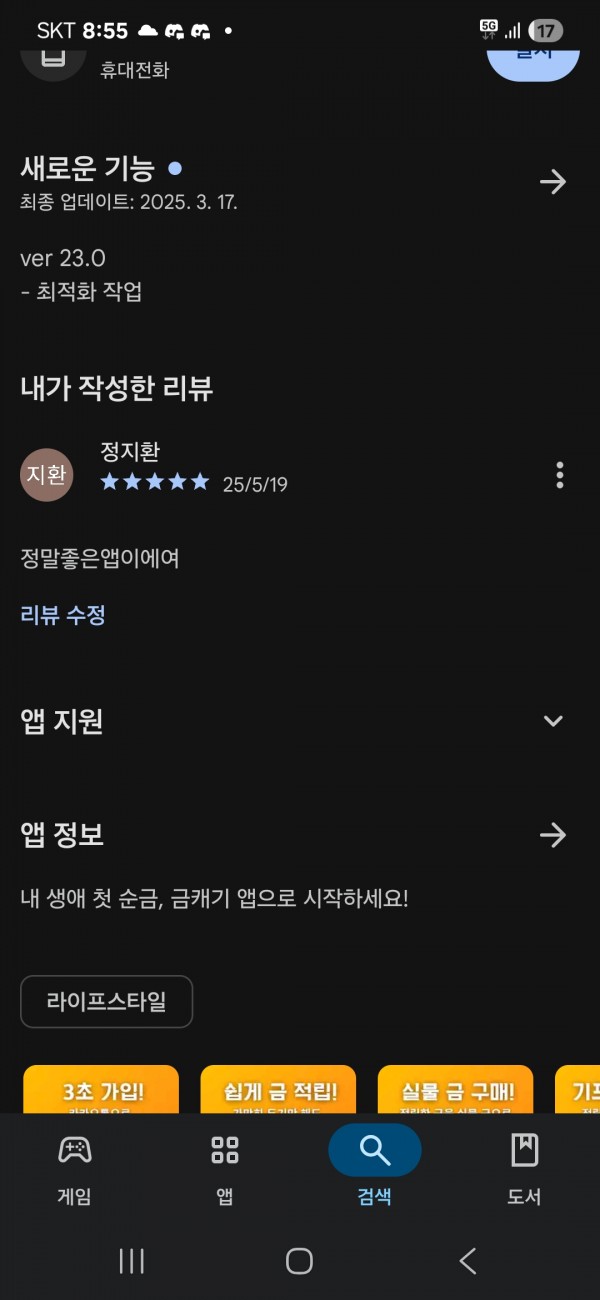Expand the 앱 지원 section
600x1300 pixels.
pyautogui.click(x=553, y=721)
